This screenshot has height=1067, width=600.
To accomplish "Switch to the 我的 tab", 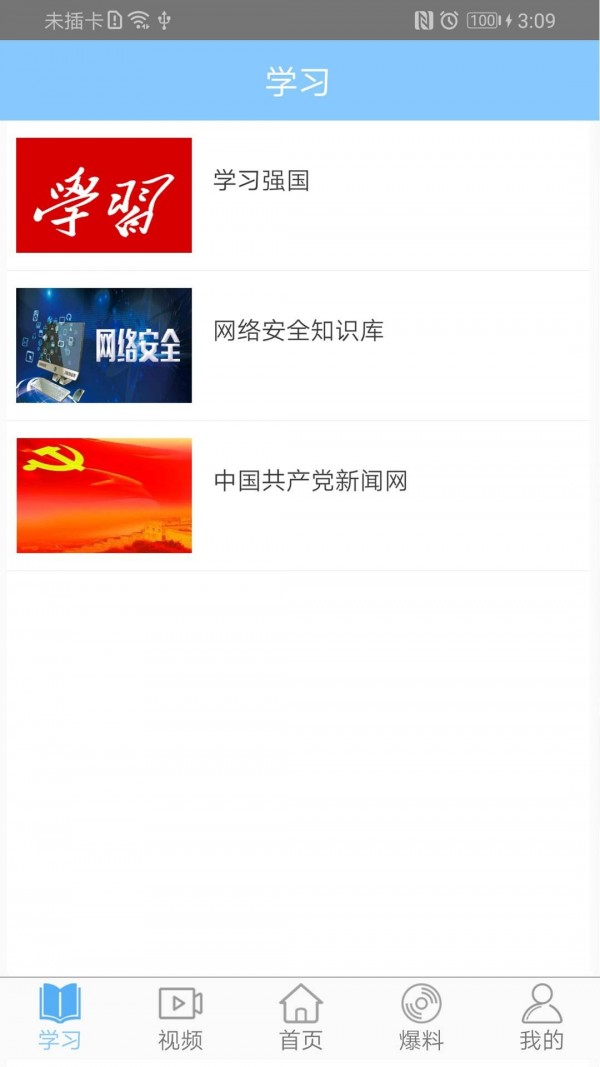I will click(541, 1018).
